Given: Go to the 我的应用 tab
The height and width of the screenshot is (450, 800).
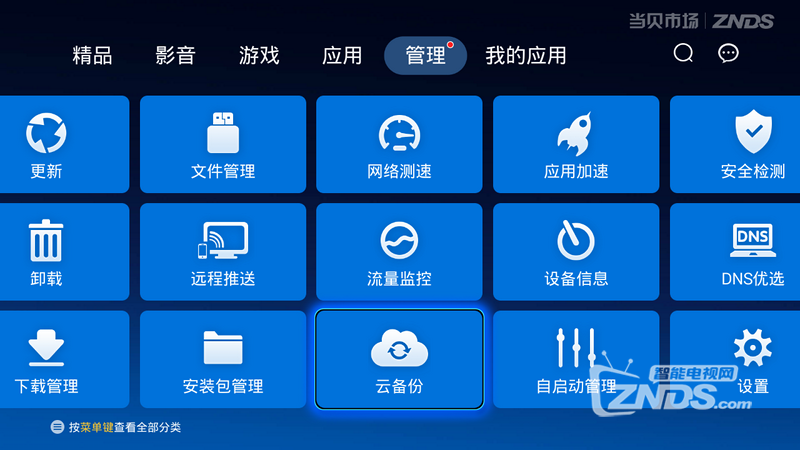Looking at the screenshot, I should [525, 55].
